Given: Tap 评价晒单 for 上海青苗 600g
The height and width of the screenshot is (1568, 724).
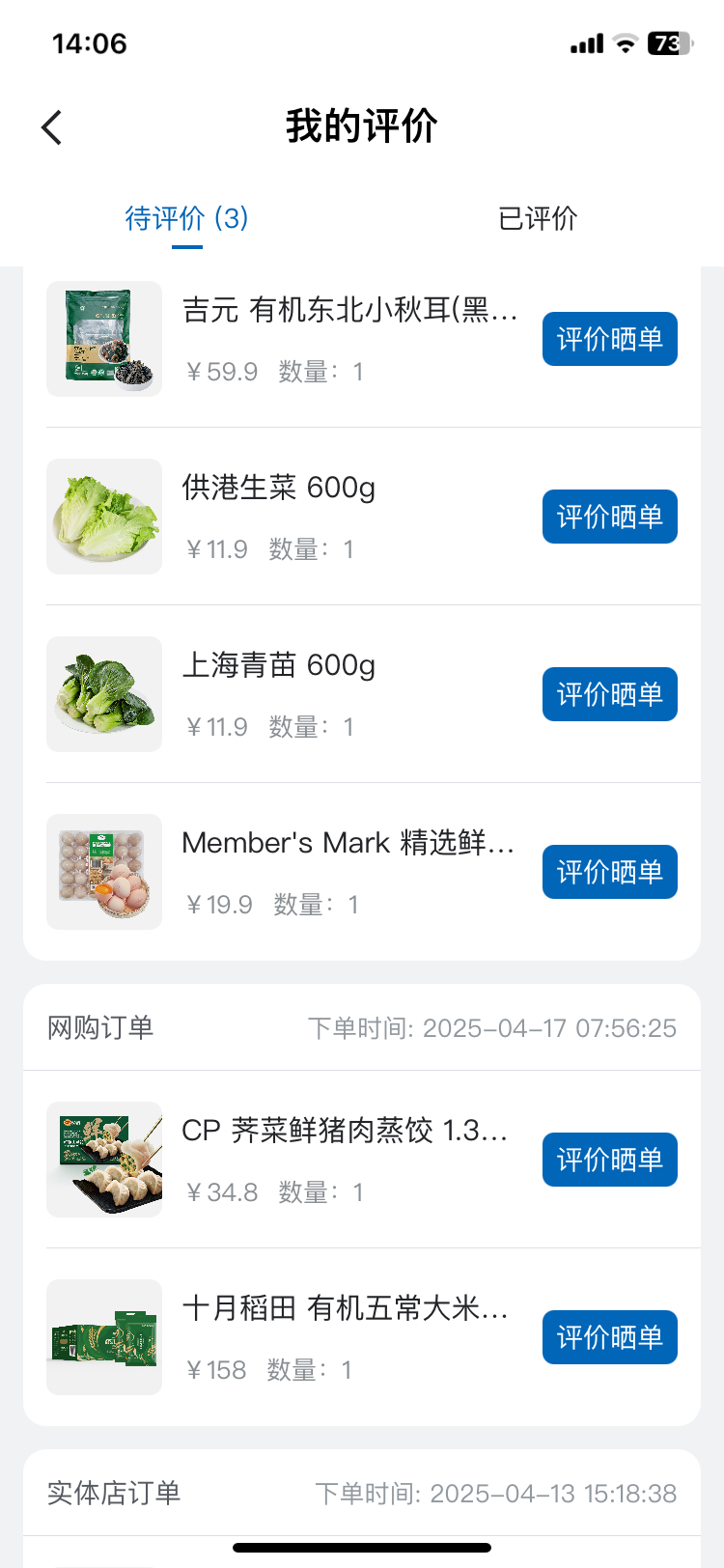Looking at the screenshot, I should pyautogui.click(x=609, y=694).
